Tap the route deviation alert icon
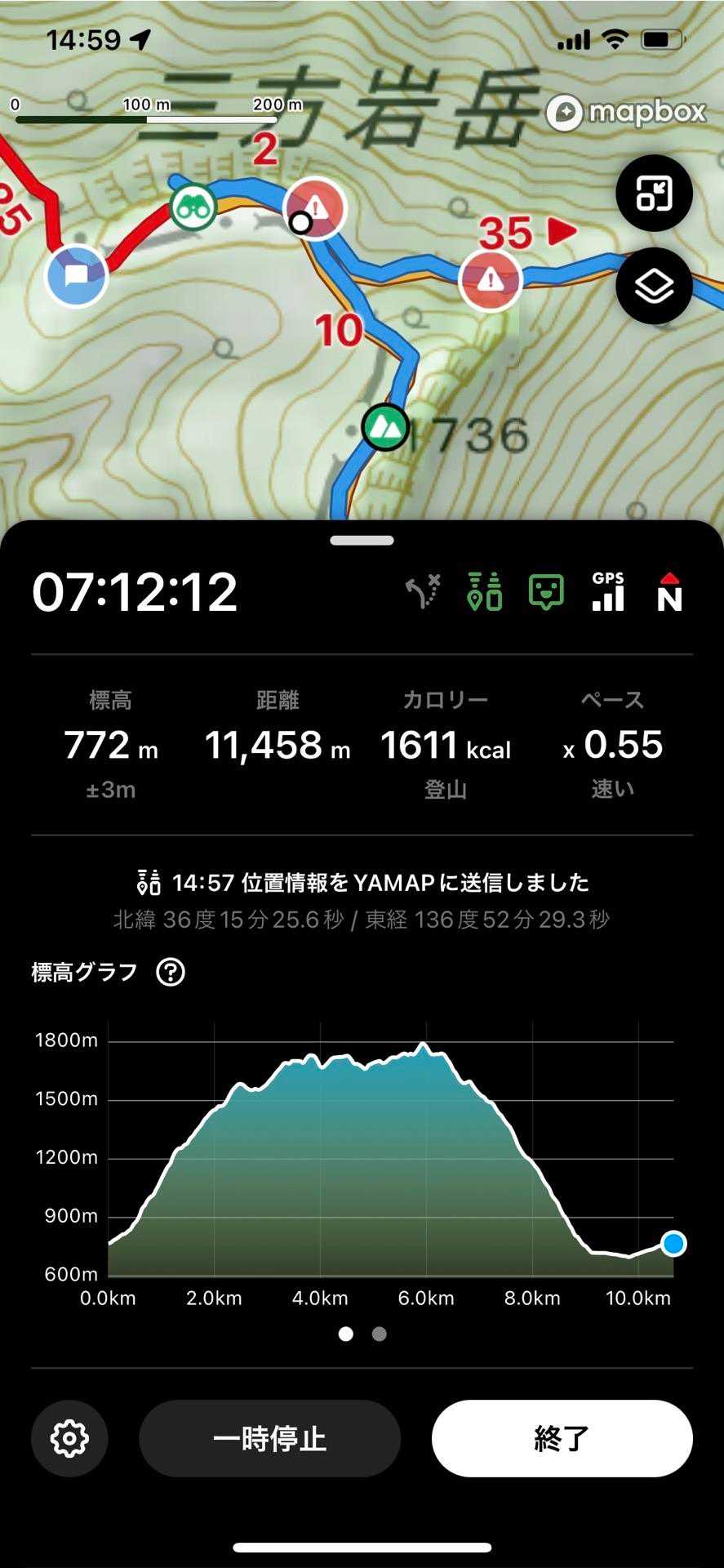The height and width of the screenshot is (1568, 724). [424, 592]
